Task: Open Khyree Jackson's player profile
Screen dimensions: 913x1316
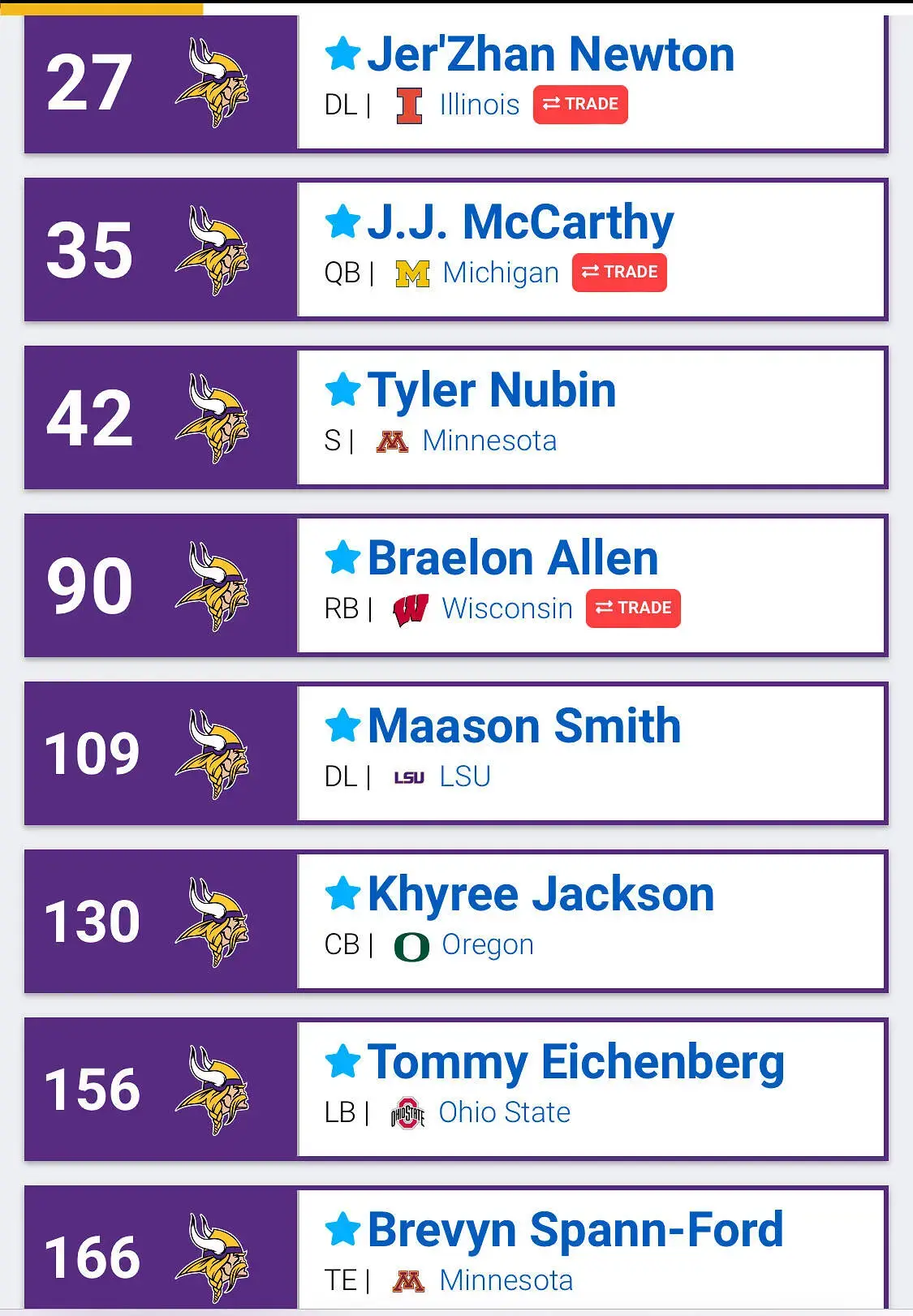Action: [540, 894]
